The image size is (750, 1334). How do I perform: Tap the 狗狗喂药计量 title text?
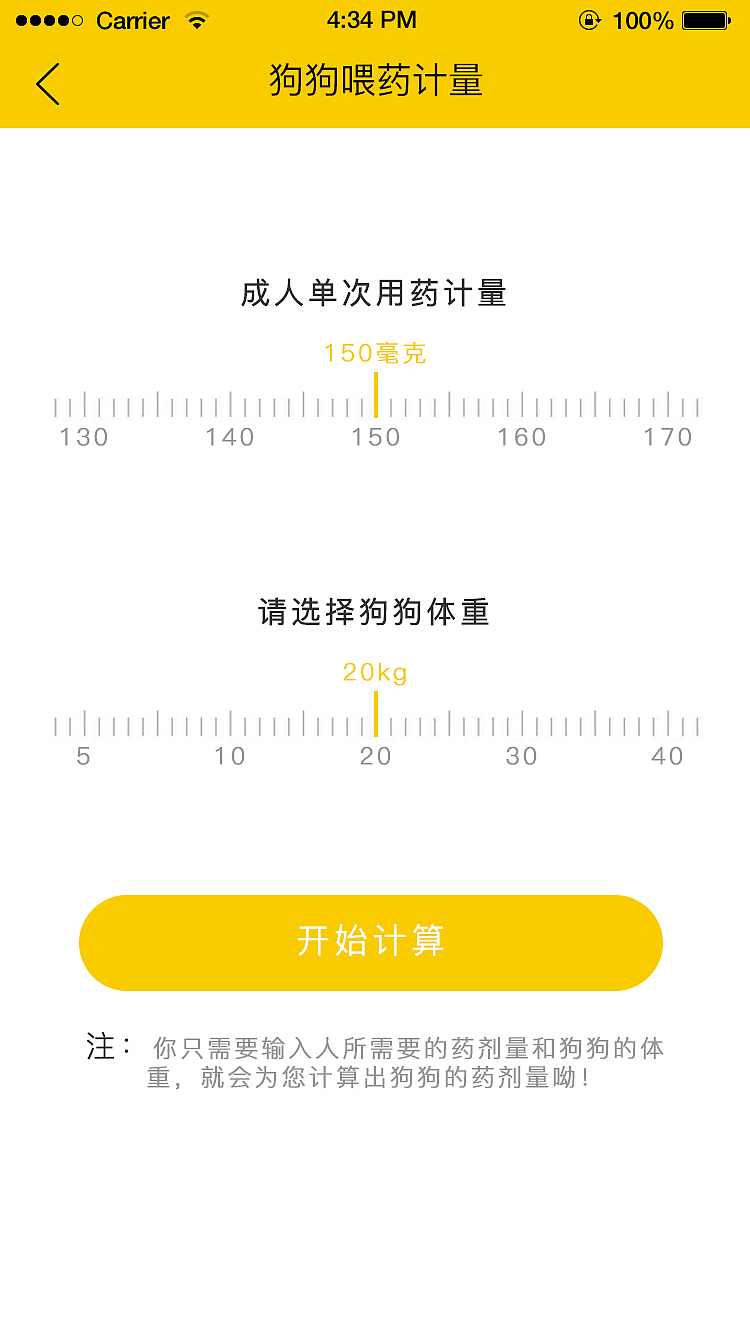(x=375, y=82)
